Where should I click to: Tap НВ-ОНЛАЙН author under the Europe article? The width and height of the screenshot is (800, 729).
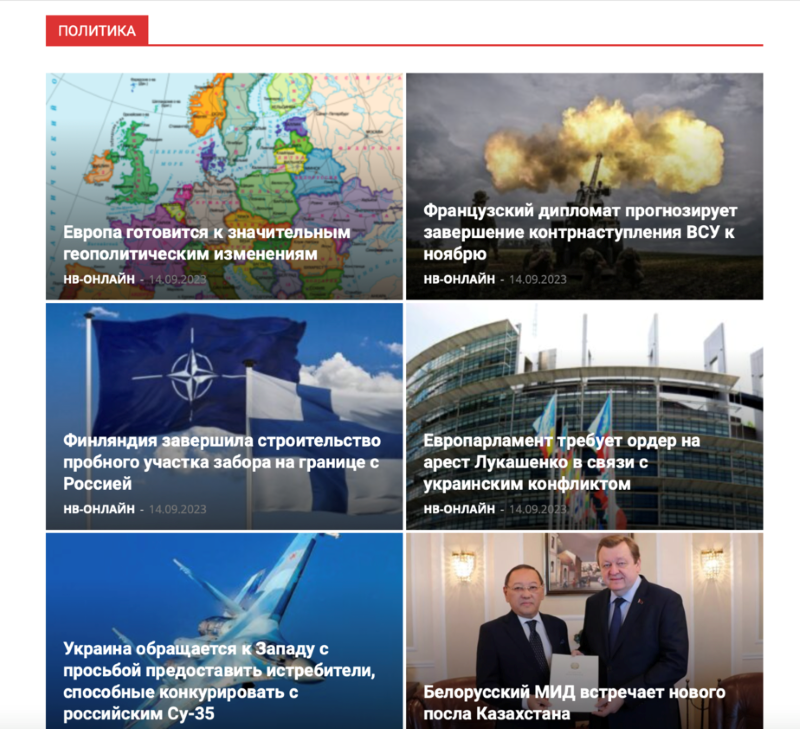click(x=98, y=279)
